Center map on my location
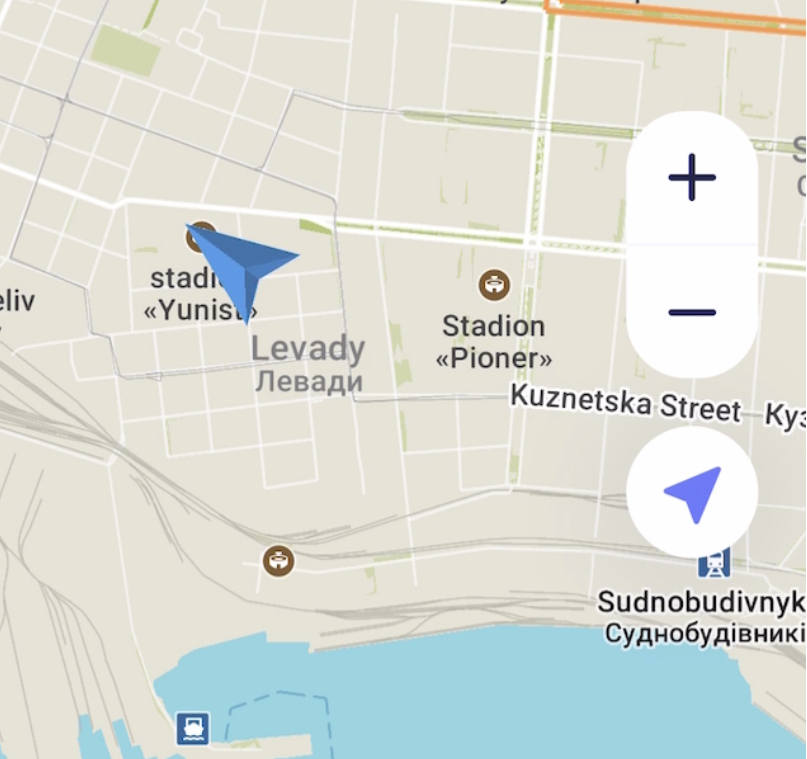 pyautogui.click(x=692, y=493)
